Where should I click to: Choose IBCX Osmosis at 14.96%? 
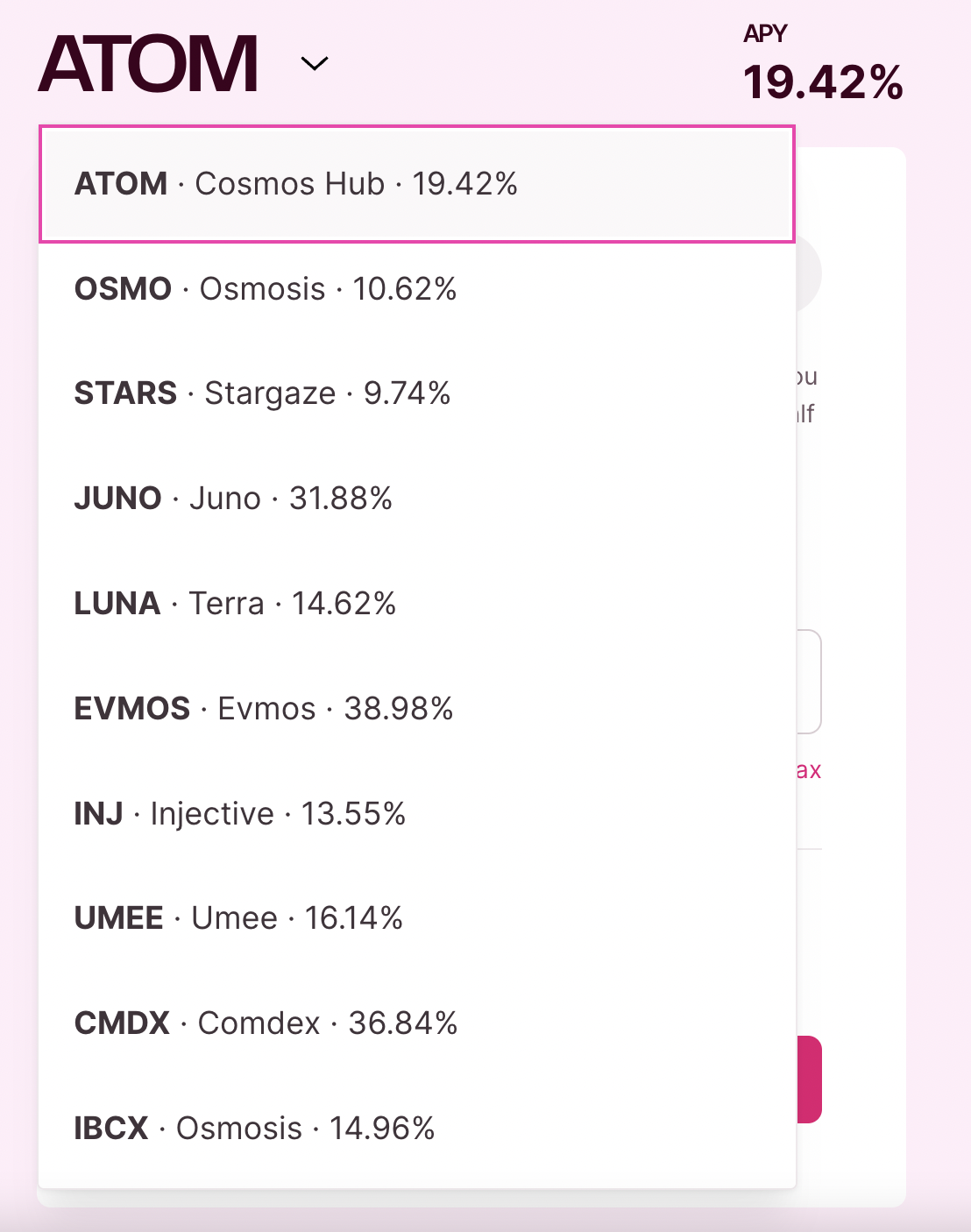point(254,1129)
